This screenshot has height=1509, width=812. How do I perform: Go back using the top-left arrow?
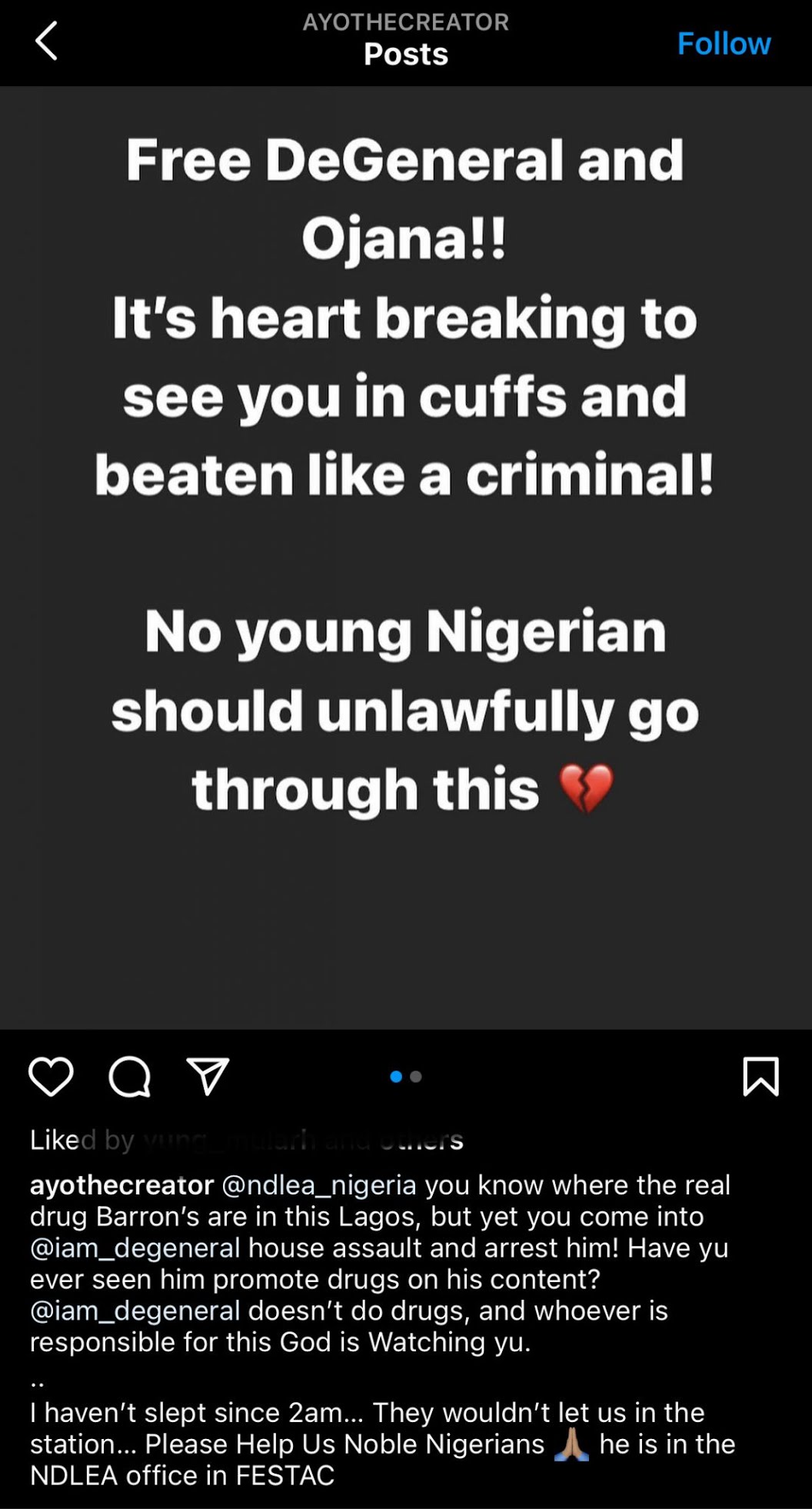(x=47, y=41)
